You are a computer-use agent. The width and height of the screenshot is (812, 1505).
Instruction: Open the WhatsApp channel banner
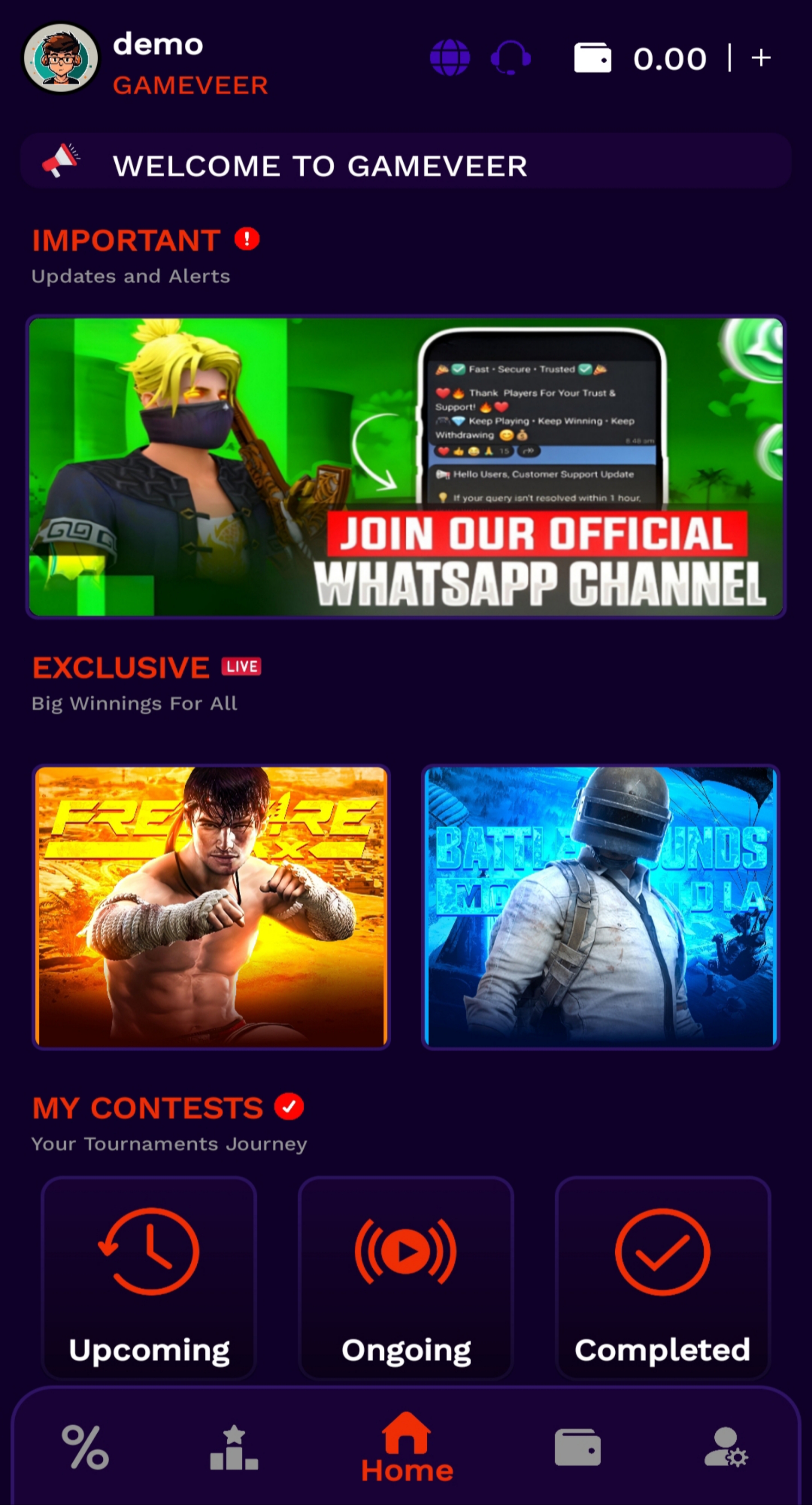click(x=406, y=466)
